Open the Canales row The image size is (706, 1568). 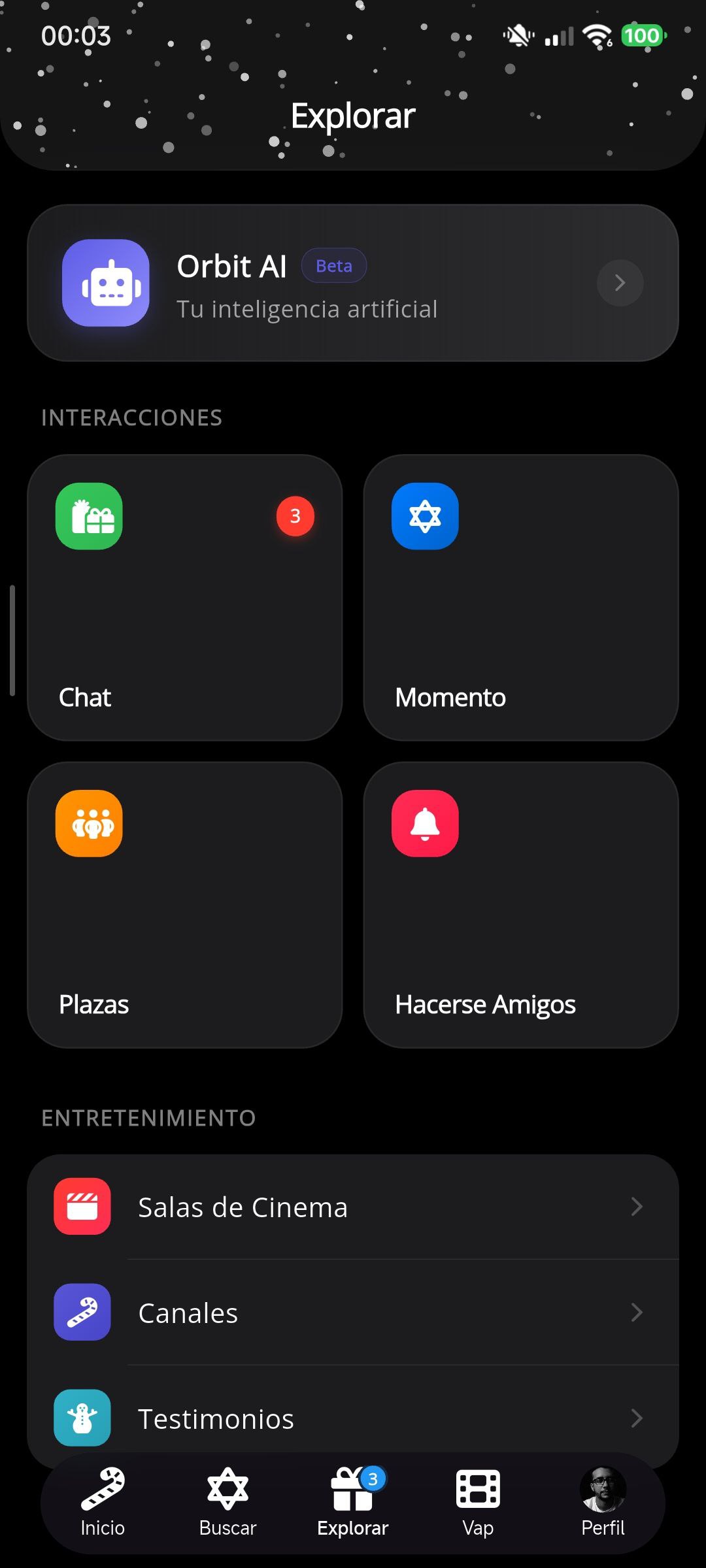pos(353,1313)
